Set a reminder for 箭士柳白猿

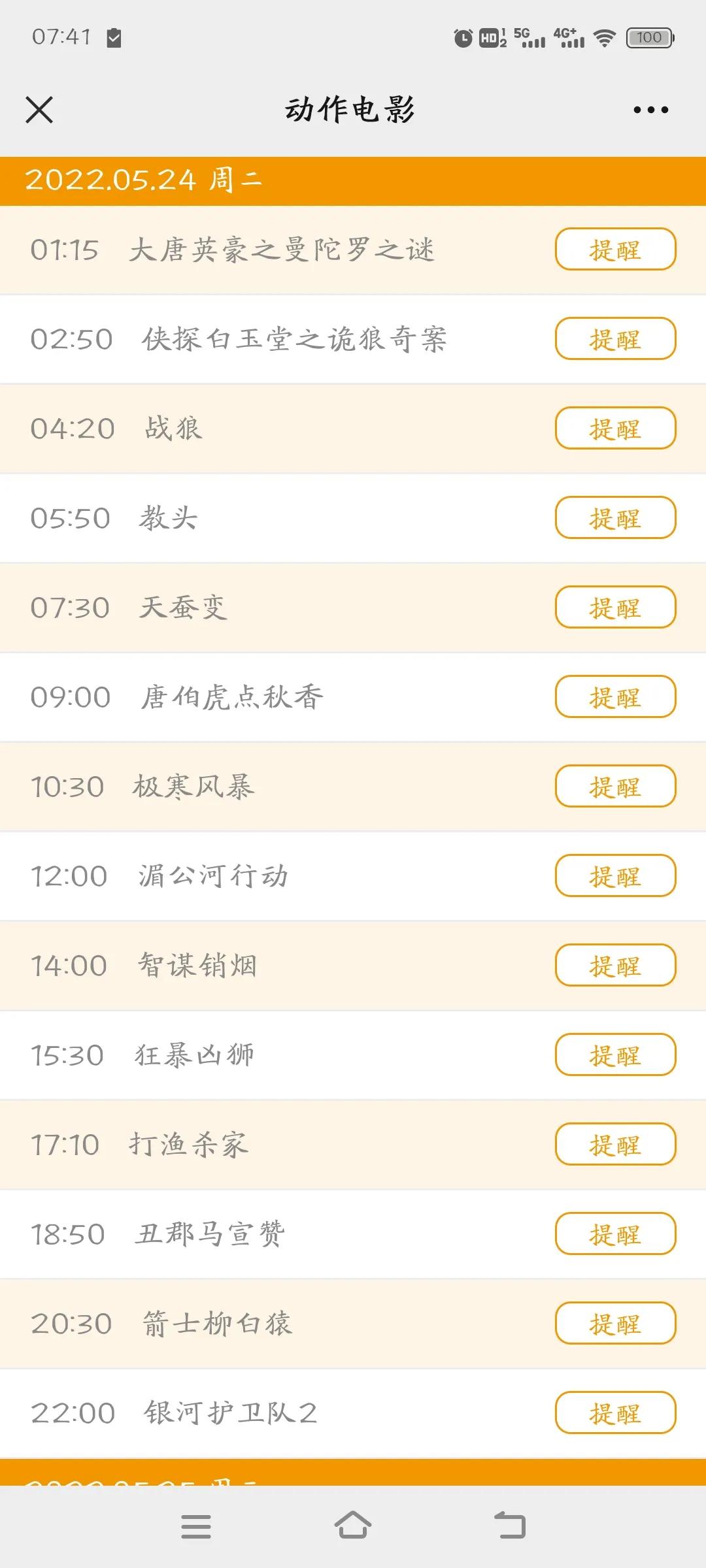[615, 1323]
